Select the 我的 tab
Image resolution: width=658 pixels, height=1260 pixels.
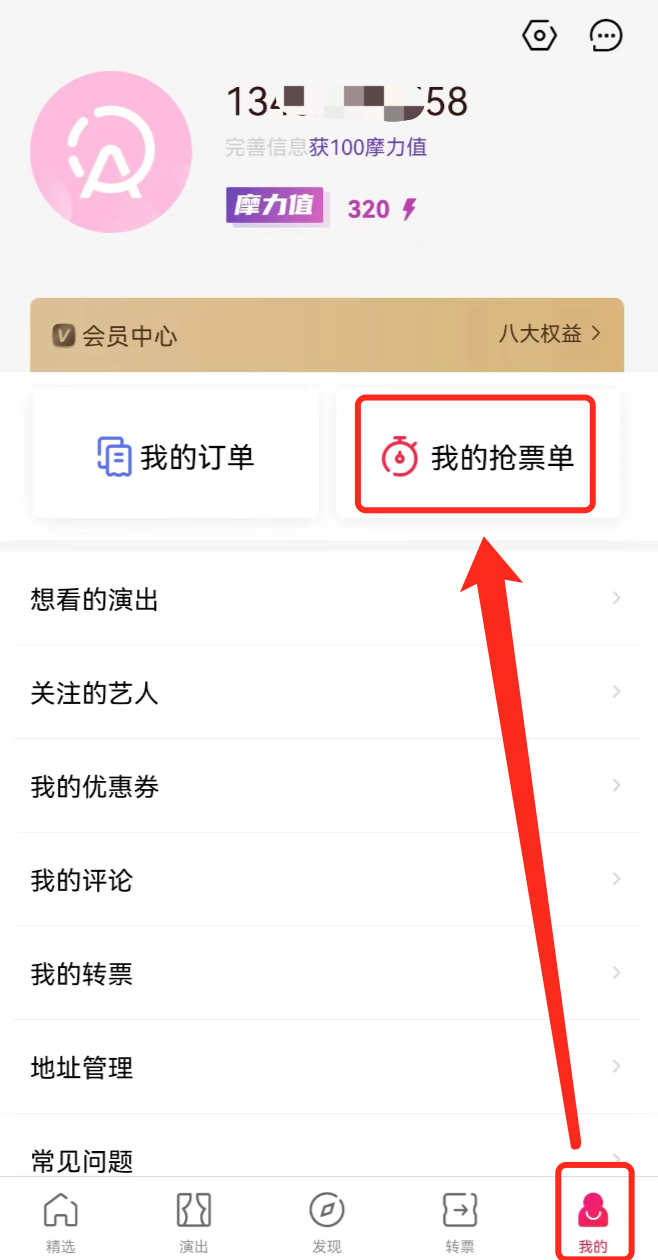(x=593, y=1221)
